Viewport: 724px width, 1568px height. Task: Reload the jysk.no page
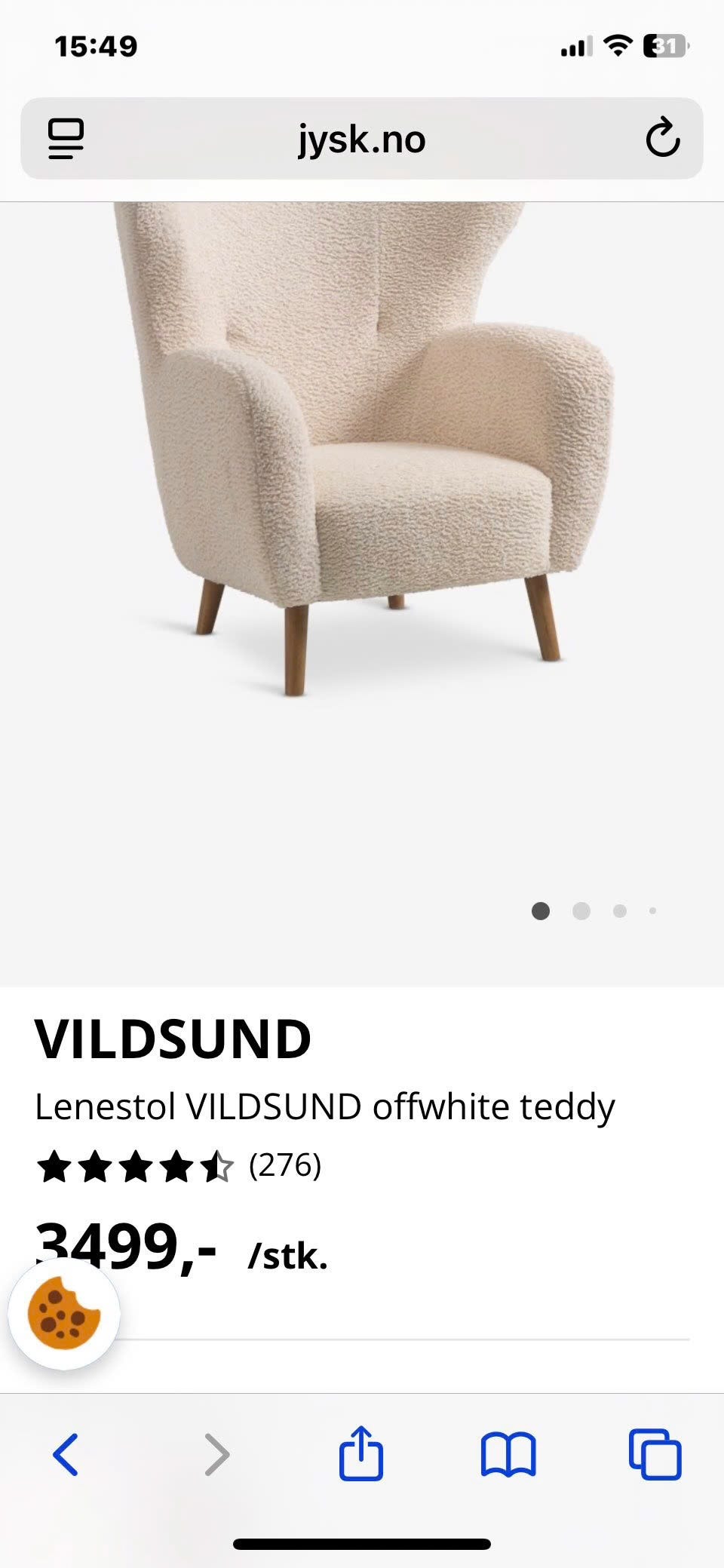661,139
